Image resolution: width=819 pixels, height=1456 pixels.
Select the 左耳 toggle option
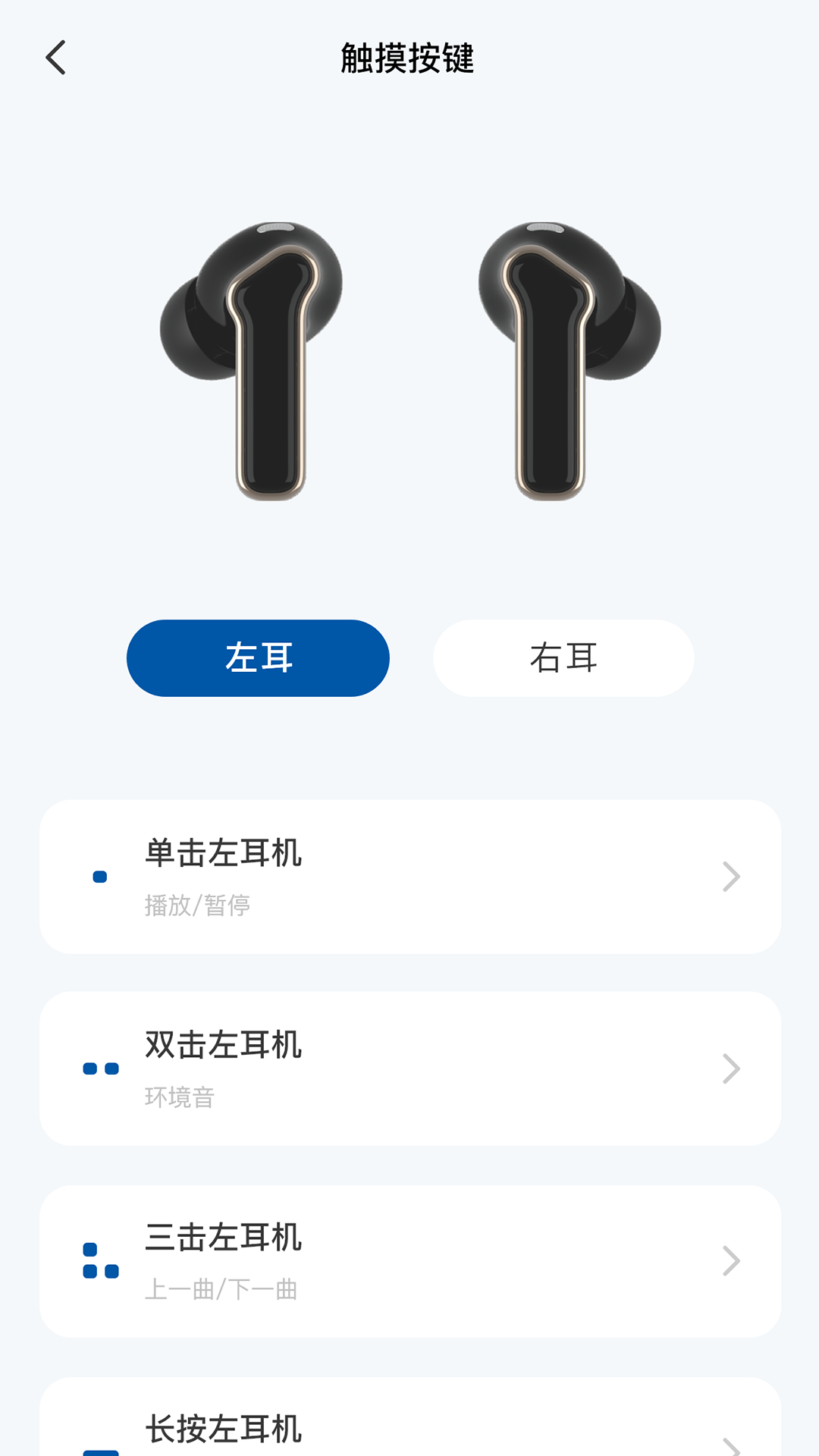click(257, 658)
